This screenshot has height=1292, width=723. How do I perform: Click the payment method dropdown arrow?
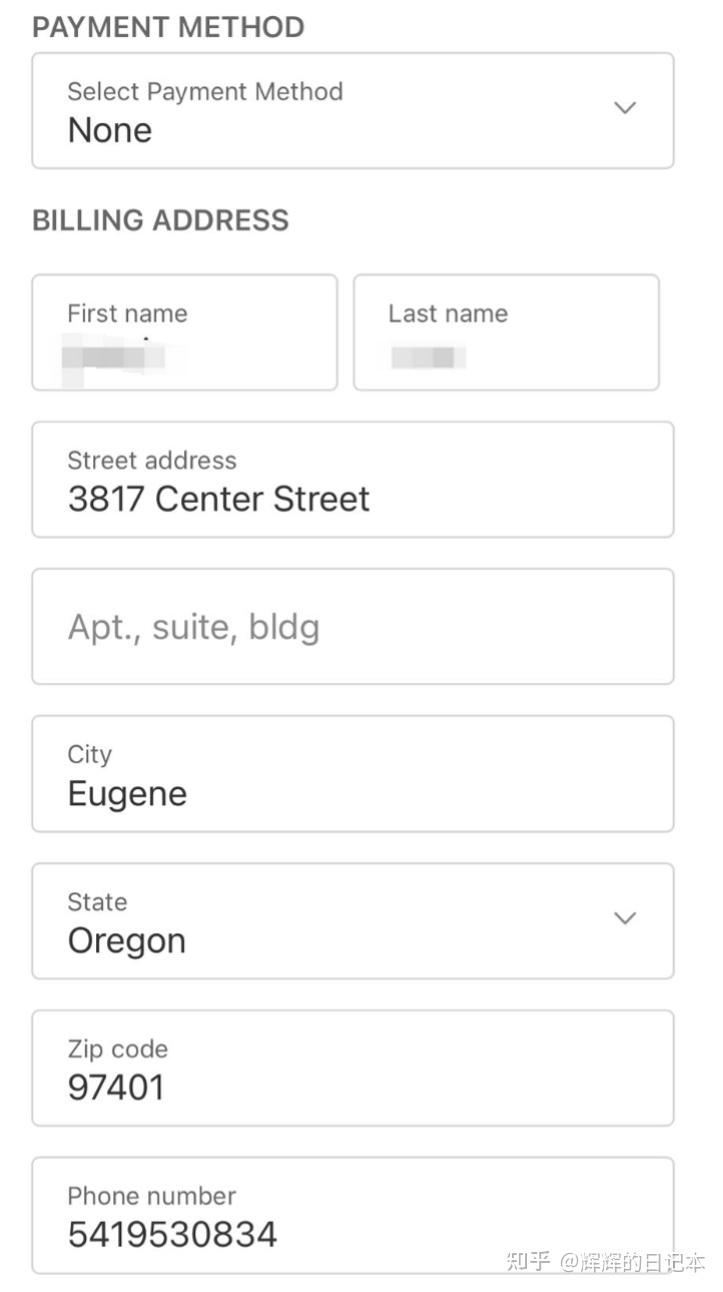pos(625,107)
